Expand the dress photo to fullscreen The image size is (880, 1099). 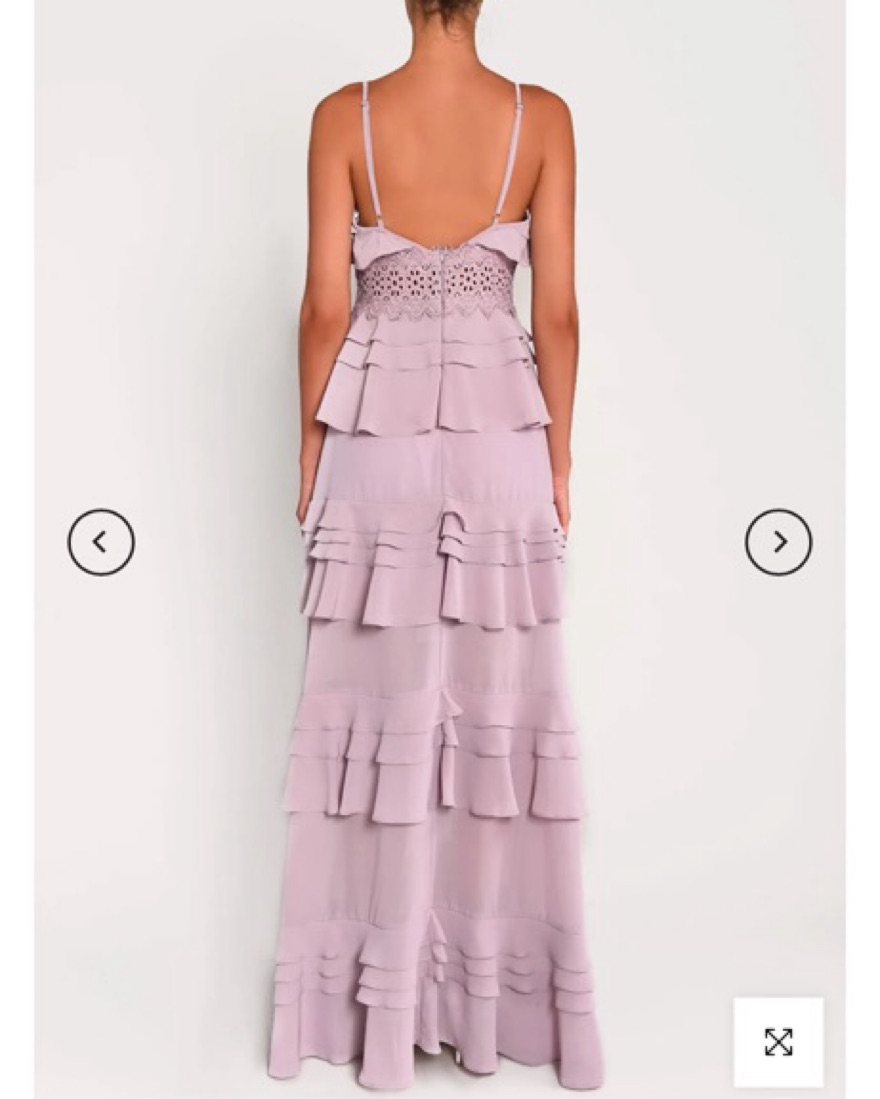[x=778, y=1041]
